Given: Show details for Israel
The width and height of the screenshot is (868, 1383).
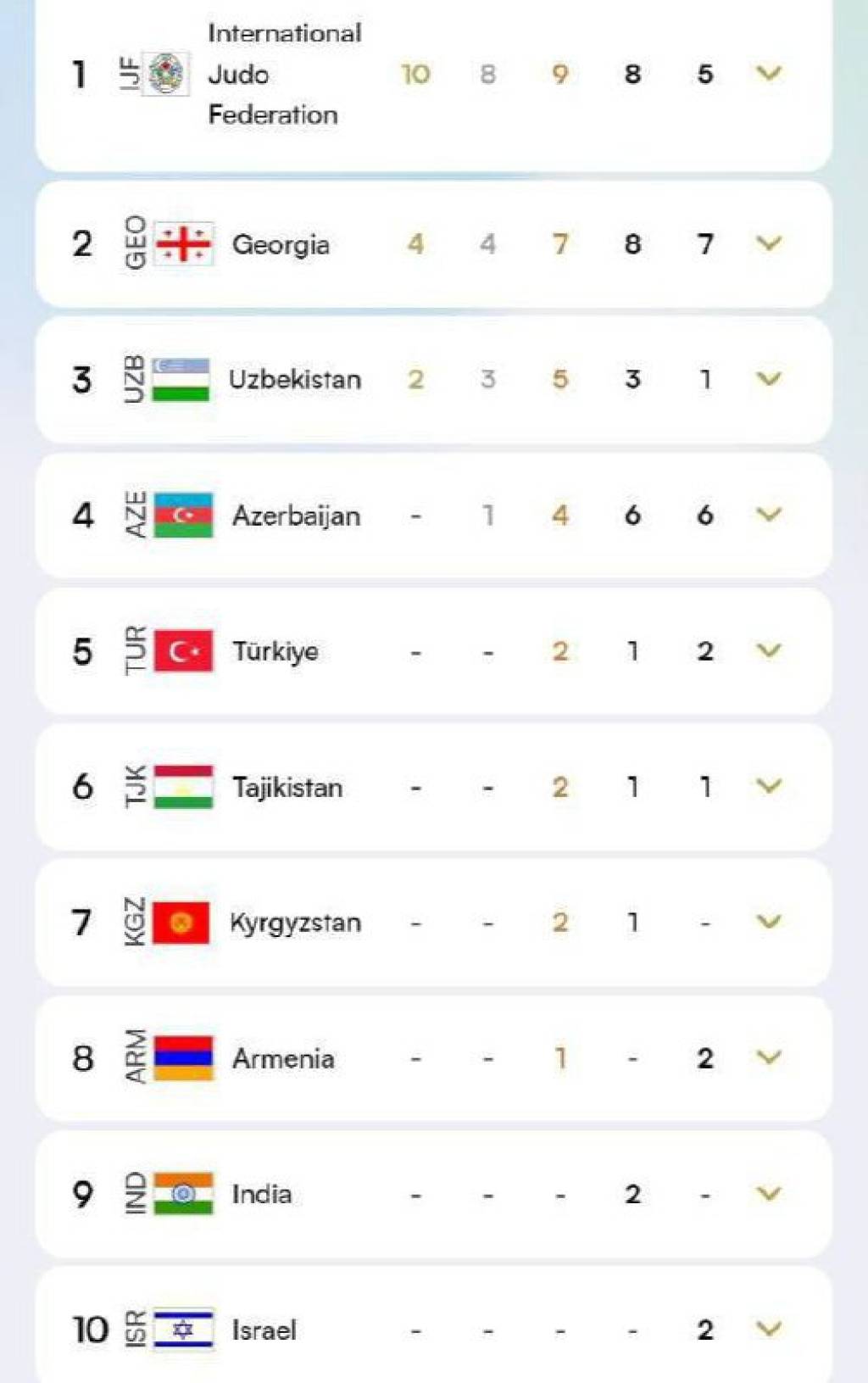Looking at the screenshot, I should [x=768, y=1329].
